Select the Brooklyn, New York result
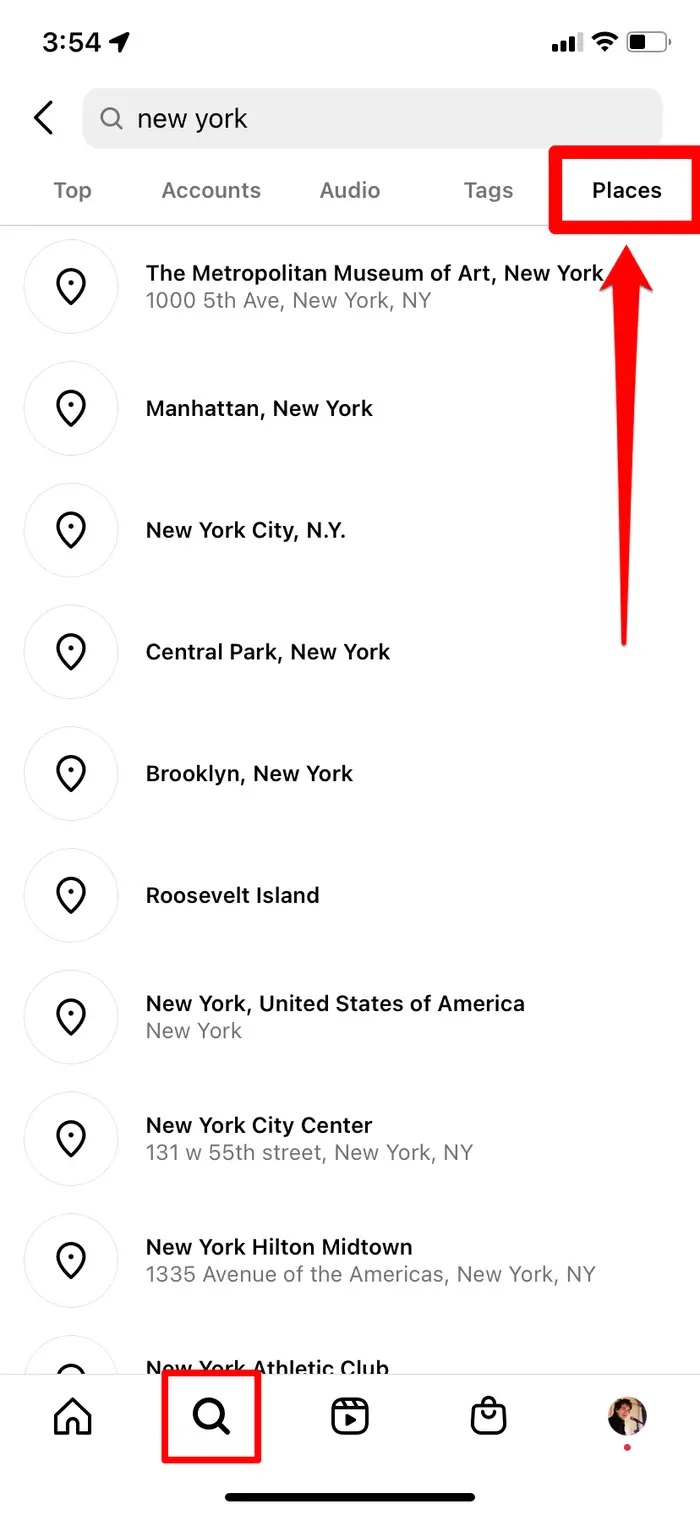 click(249, 774)
